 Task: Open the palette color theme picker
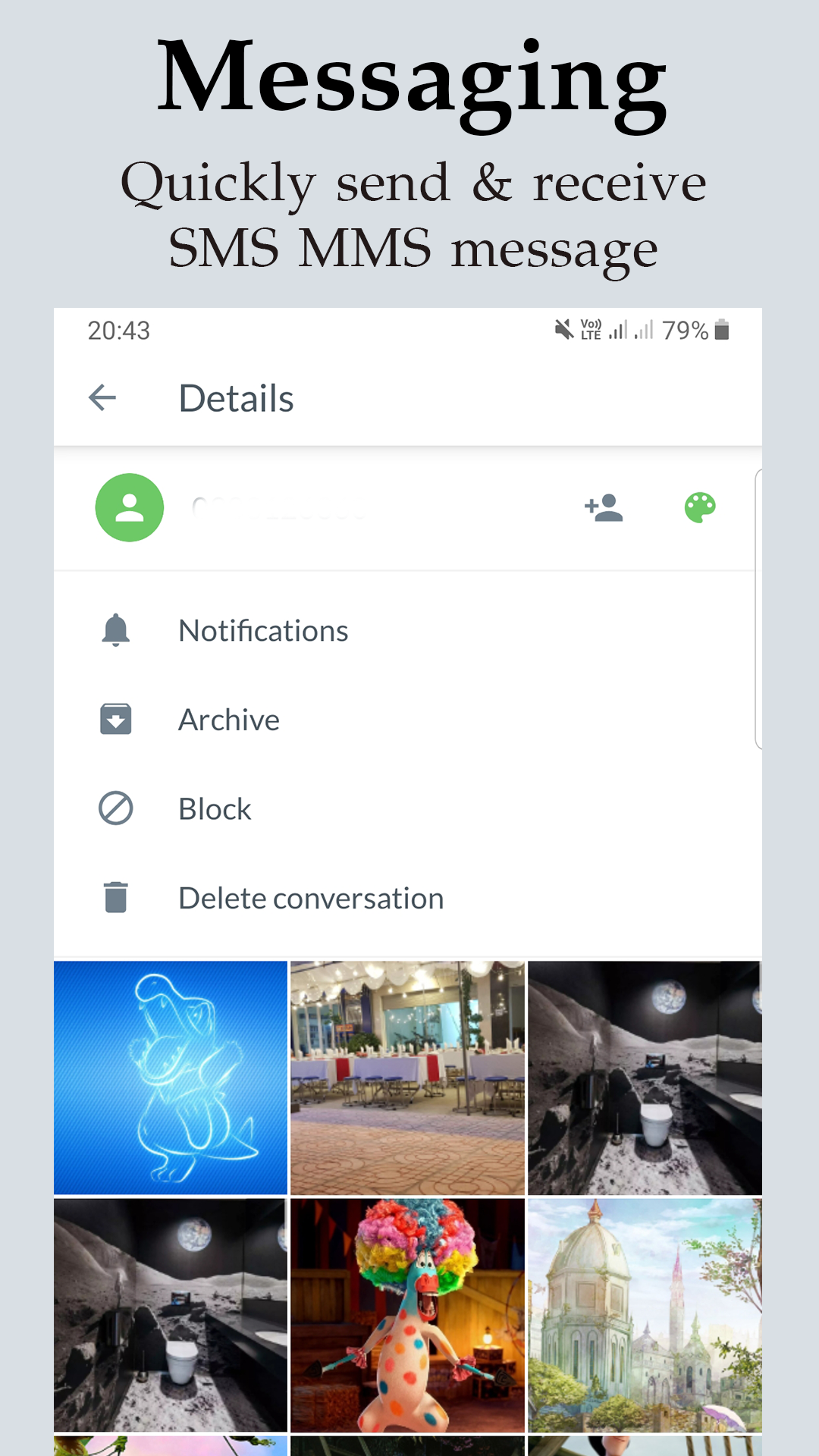pos(698,507)
